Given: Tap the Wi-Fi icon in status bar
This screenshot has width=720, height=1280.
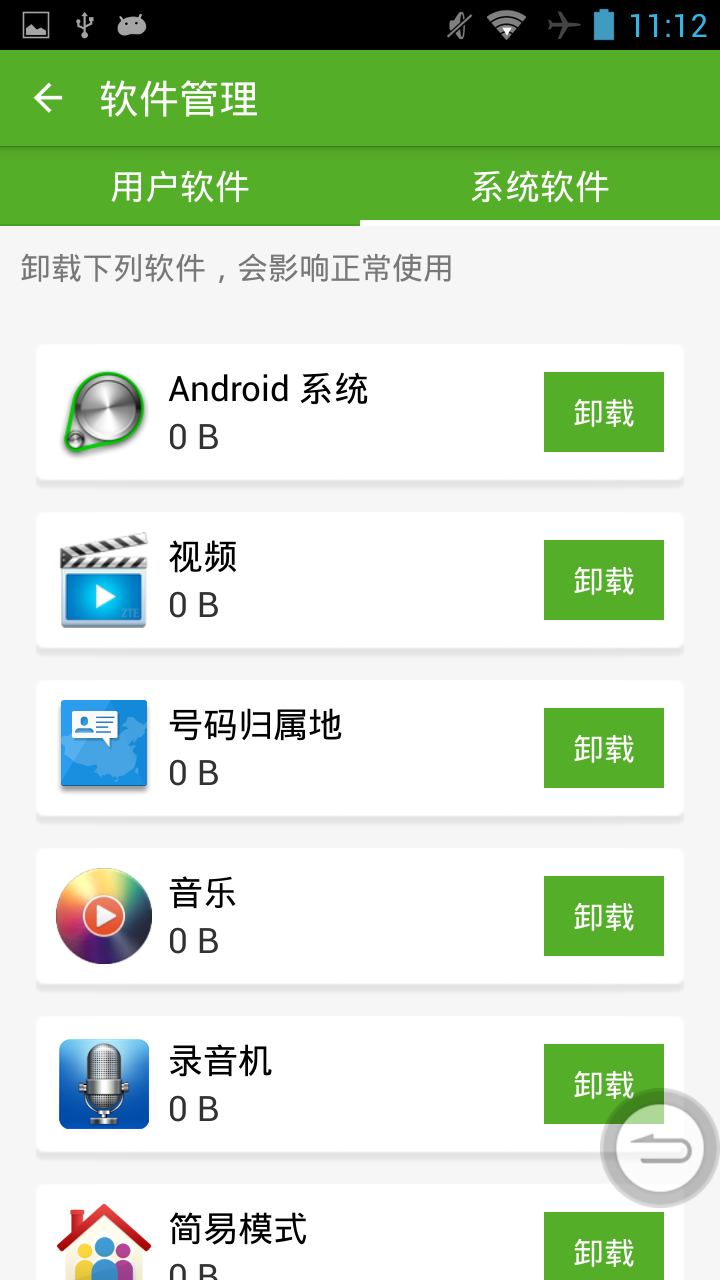Looking at the screenshot, I should coord(505,24).
